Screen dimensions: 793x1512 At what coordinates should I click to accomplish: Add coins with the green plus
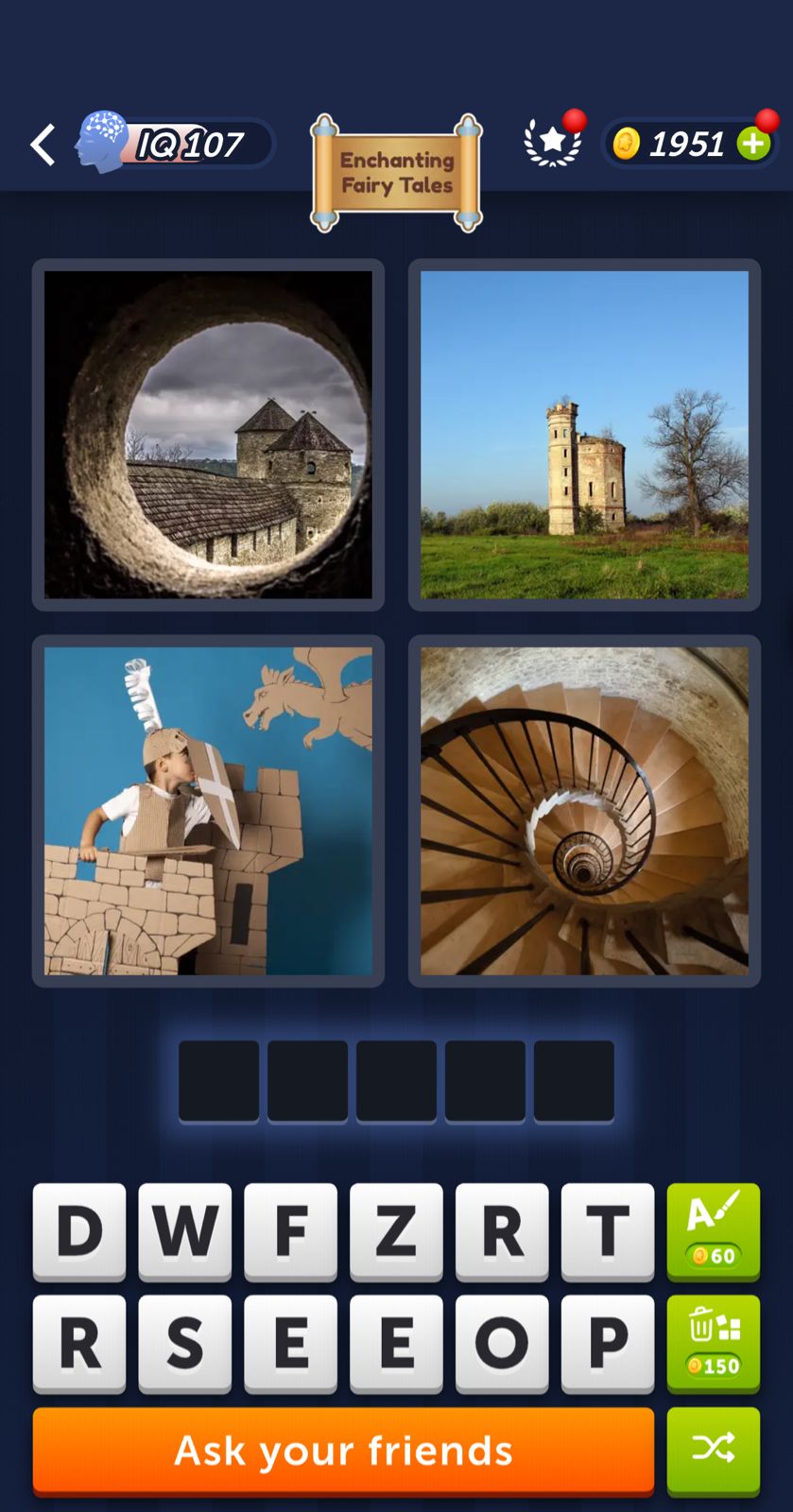[x=753, y=144]
